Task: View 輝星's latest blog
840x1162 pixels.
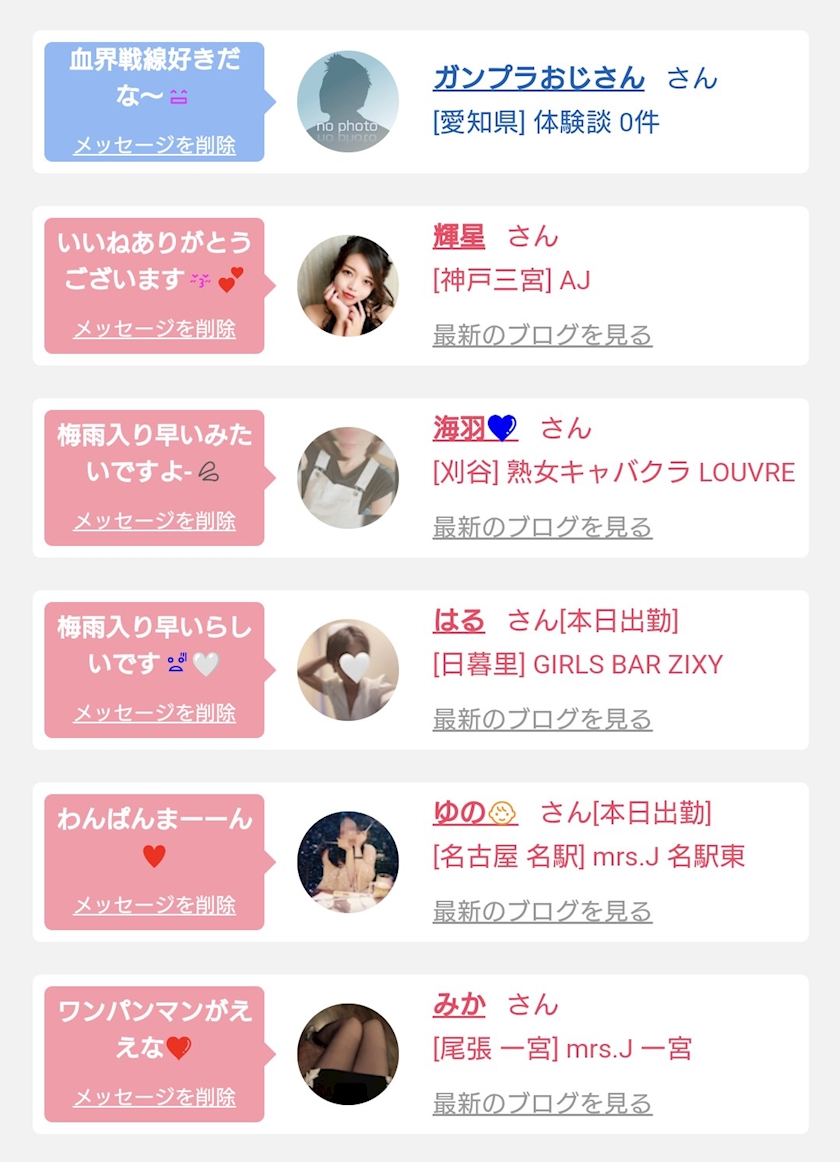Action: click(542, 335)
